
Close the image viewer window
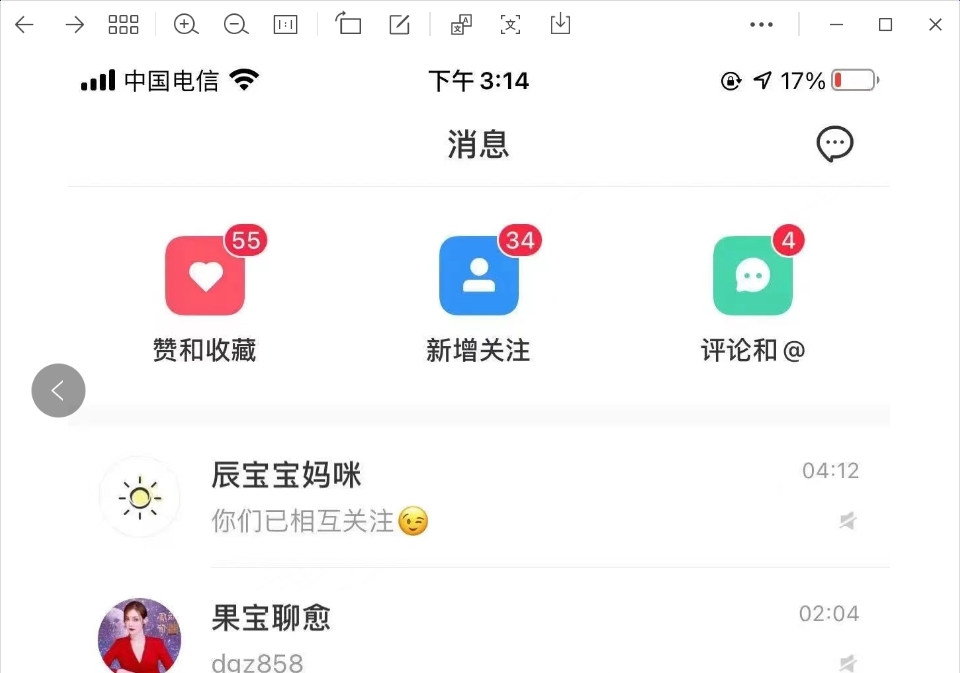point(935,25)
